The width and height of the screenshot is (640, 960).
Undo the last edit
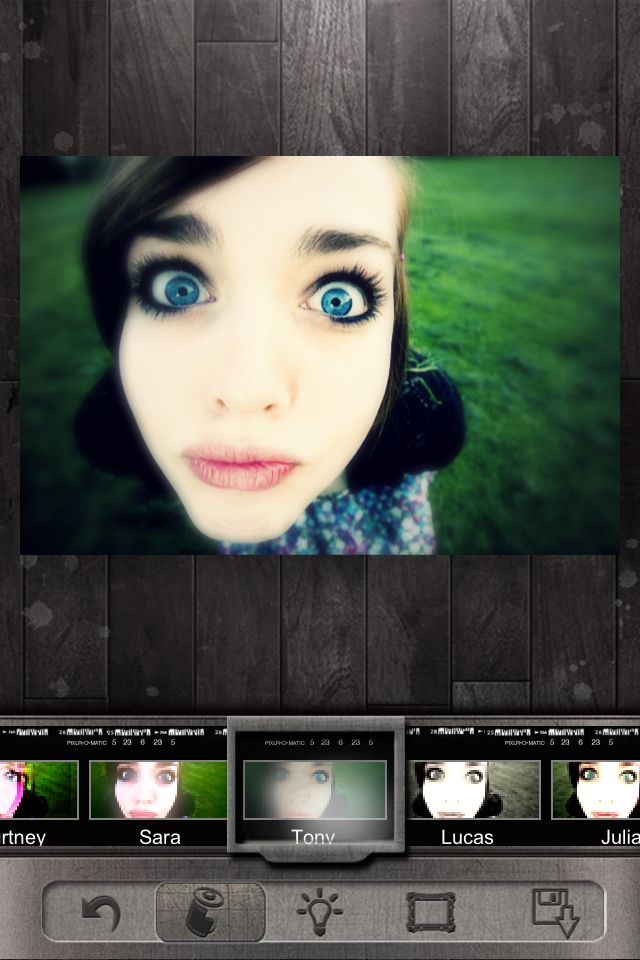click(x=99, y=913)
